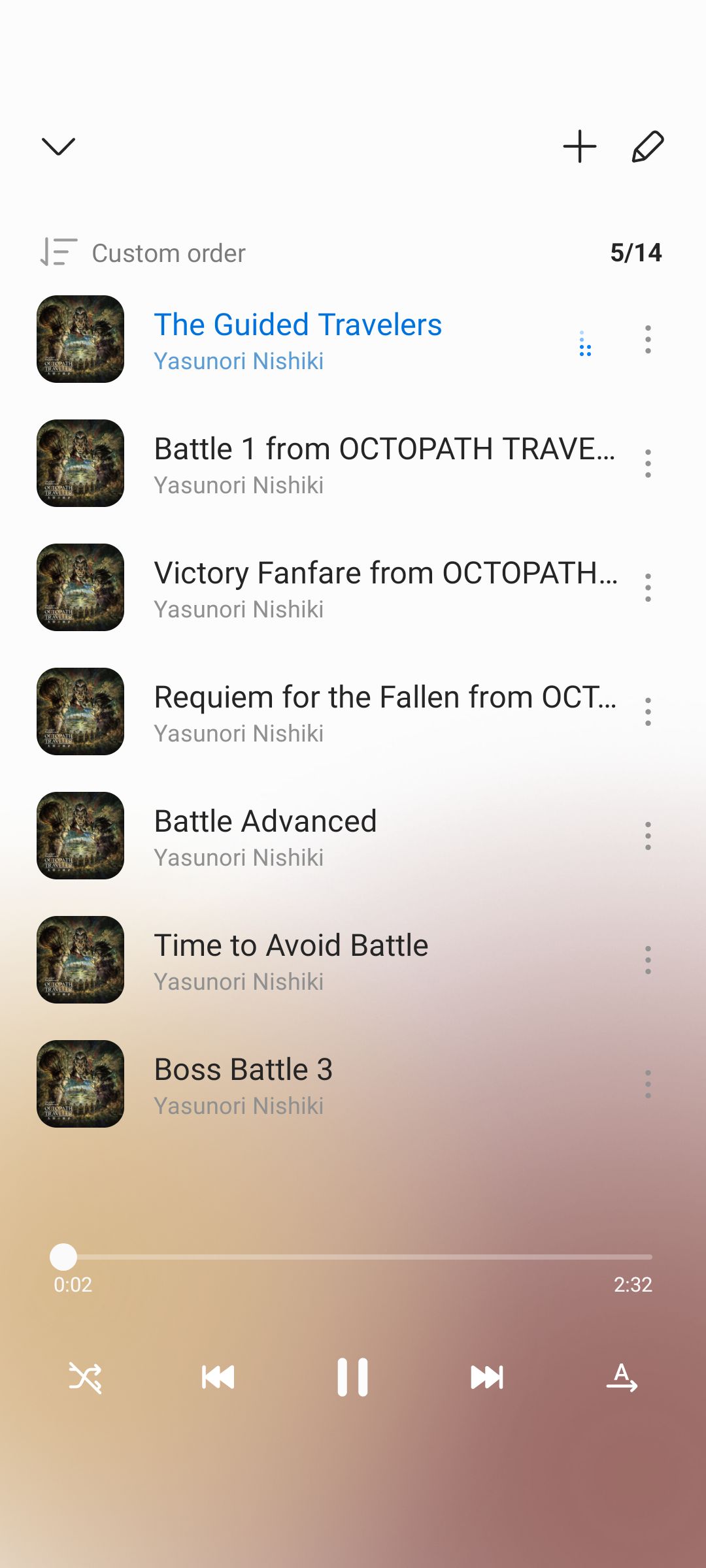
Task: Skip to the next track
Action: [487, 1377]
